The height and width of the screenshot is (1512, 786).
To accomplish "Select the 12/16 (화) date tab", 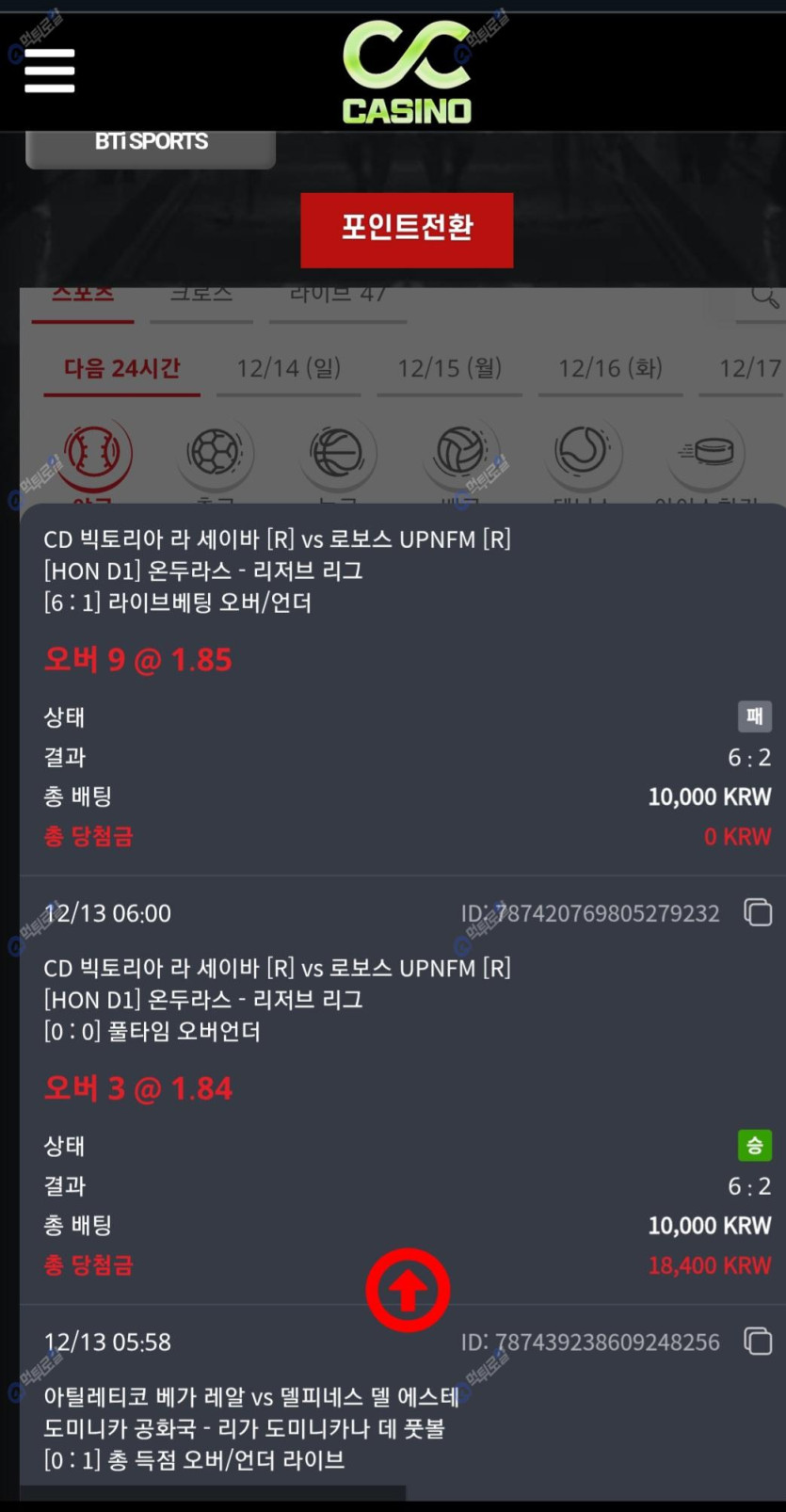I will (x=610, y=368).
